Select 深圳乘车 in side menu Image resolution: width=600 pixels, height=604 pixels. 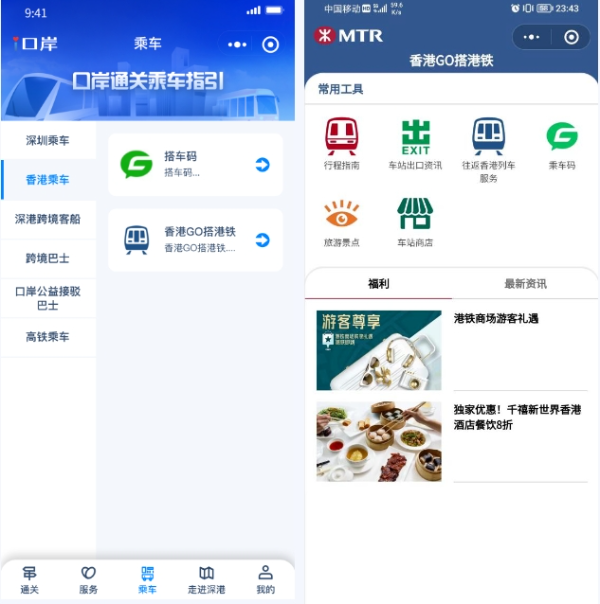(48, 140)
